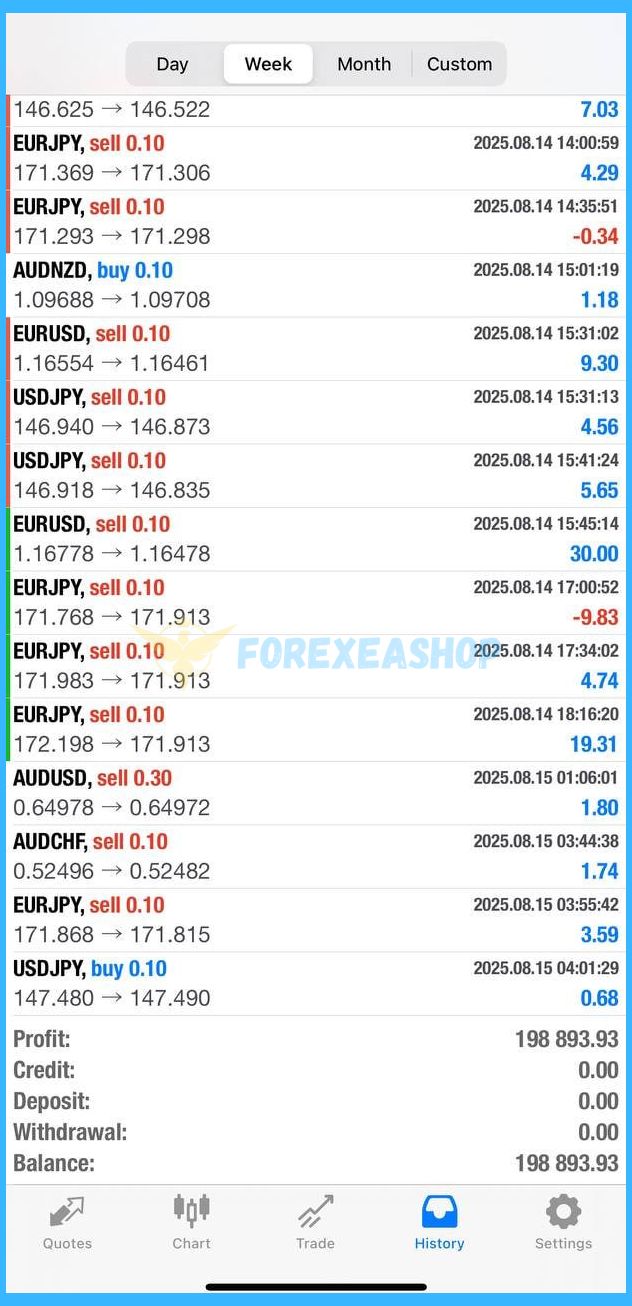Expand the EURJPY trade closed at 03:55:42
This screenshot has width=632, height=1306.
316,920
